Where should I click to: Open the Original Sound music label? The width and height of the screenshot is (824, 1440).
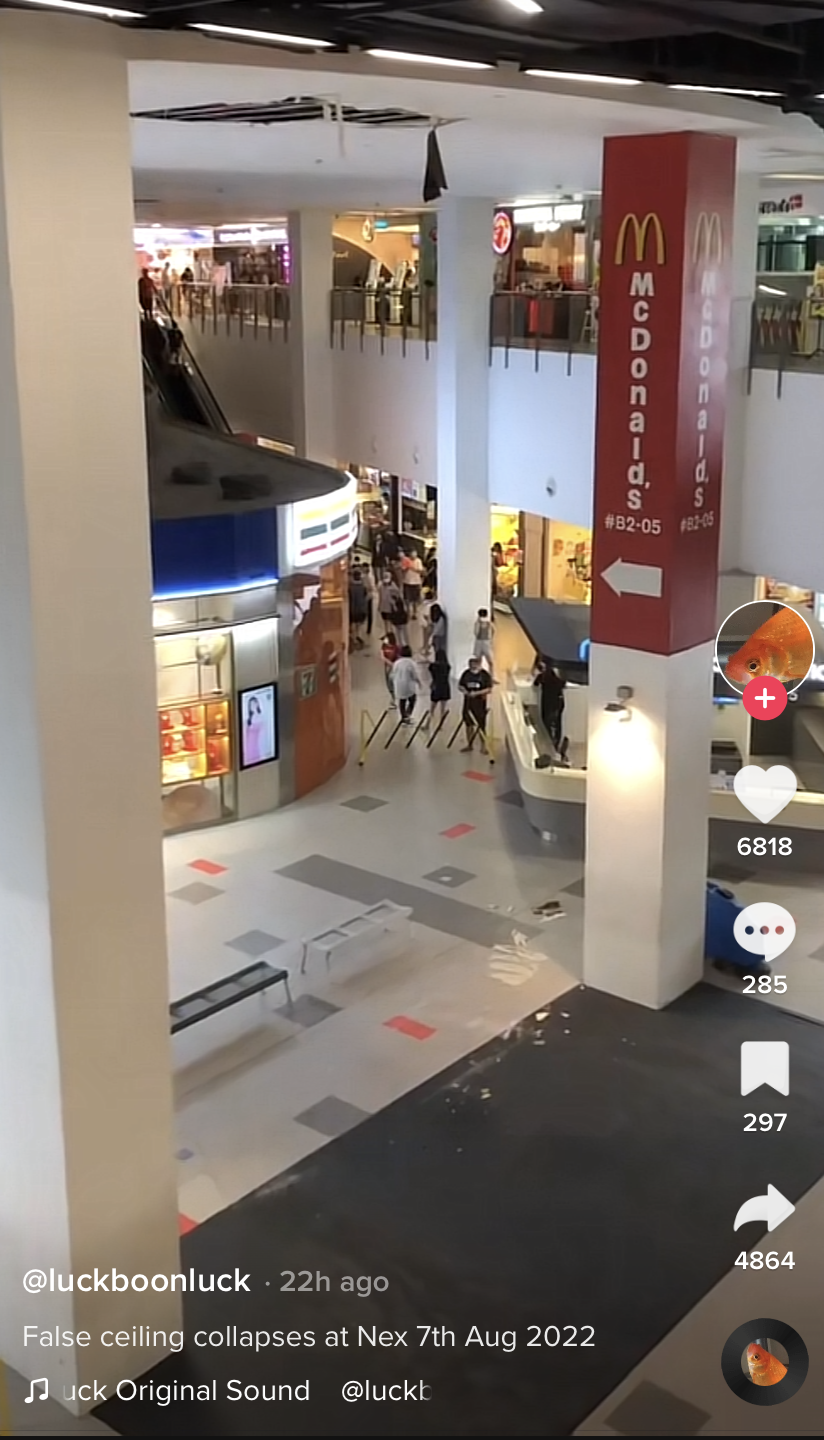click(x=185, y=1390)
